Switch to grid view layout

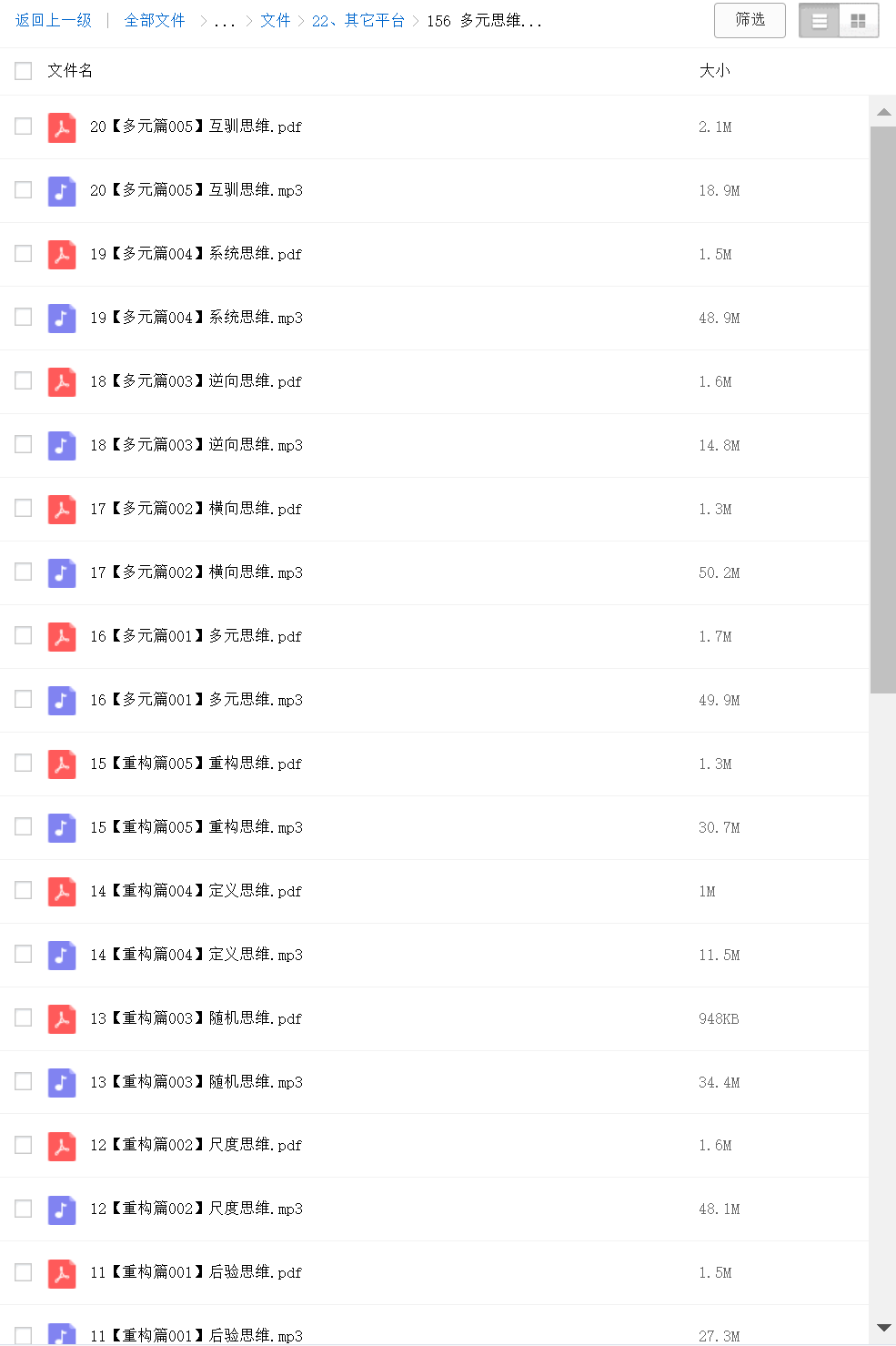[x=858, y=21]
